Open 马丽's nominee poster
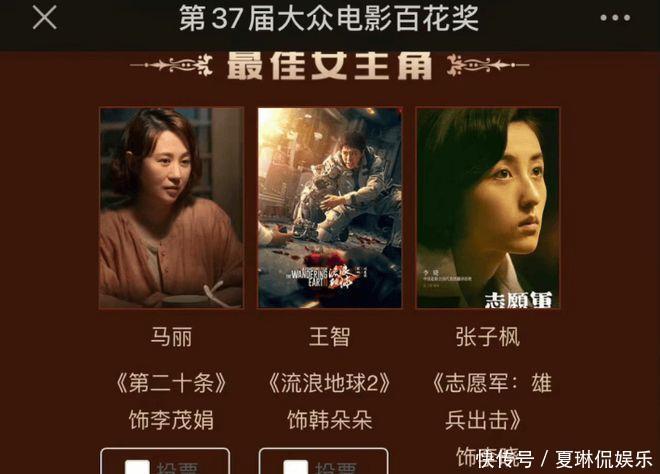 click(171, 208)
